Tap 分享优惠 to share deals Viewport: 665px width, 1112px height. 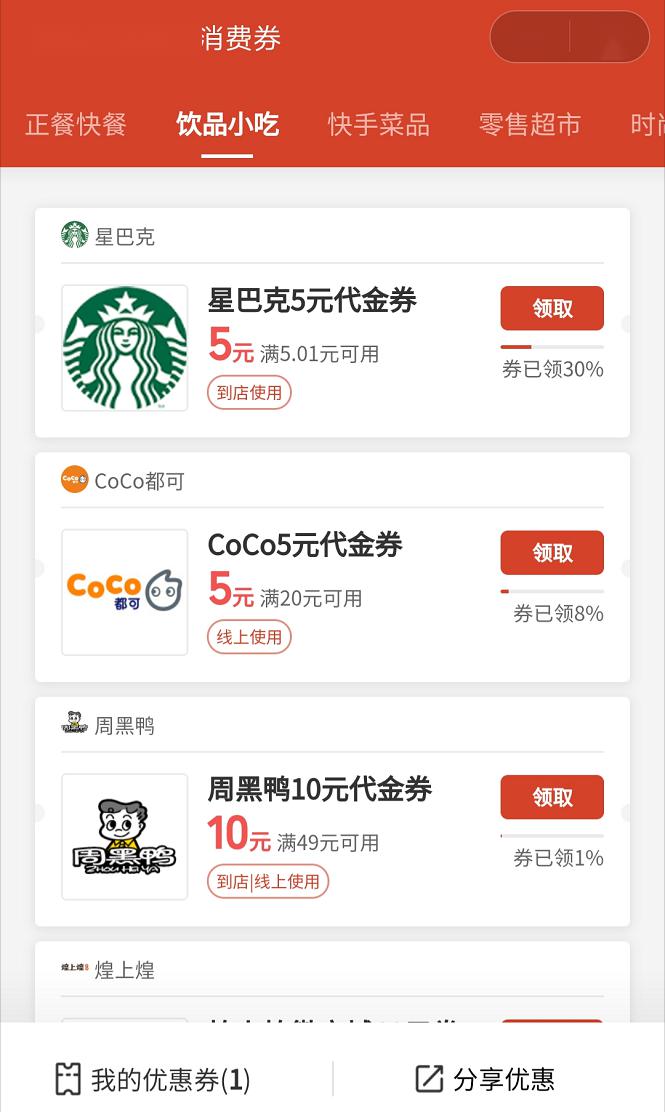click(x=485, y=1079)
